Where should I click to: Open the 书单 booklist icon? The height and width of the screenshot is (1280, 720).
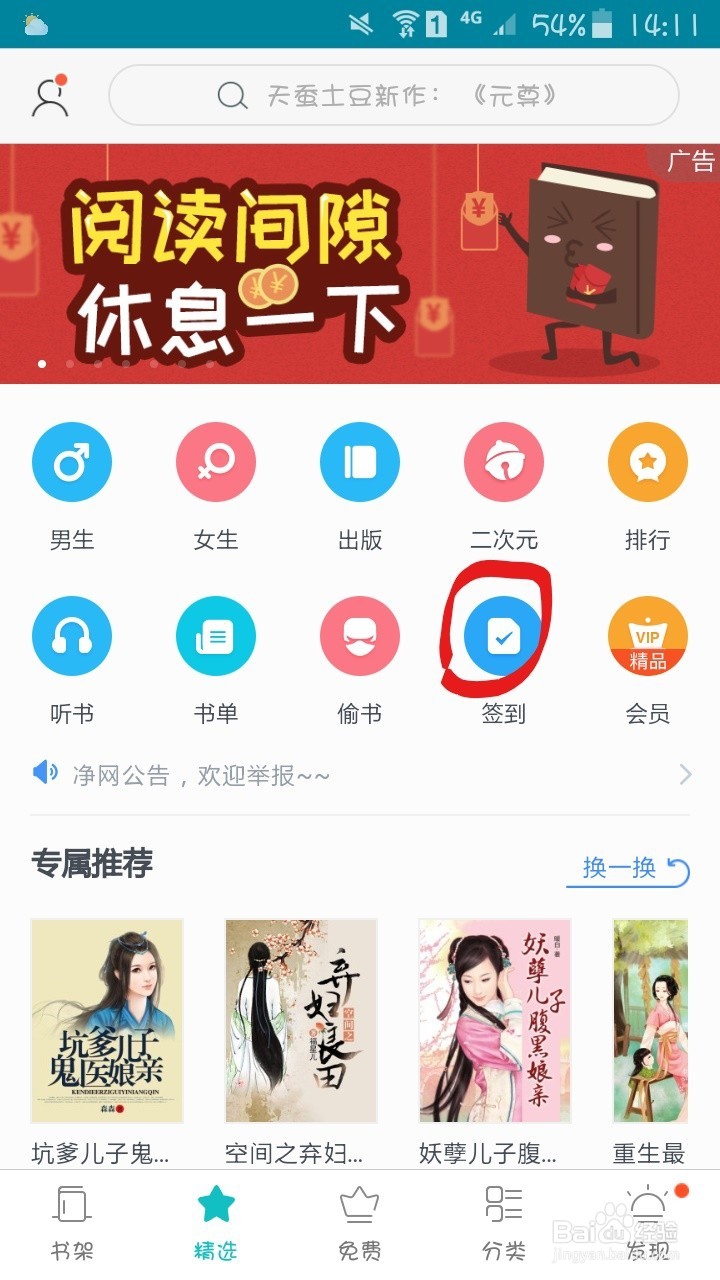pyautogui.click(x=215, y=635)
